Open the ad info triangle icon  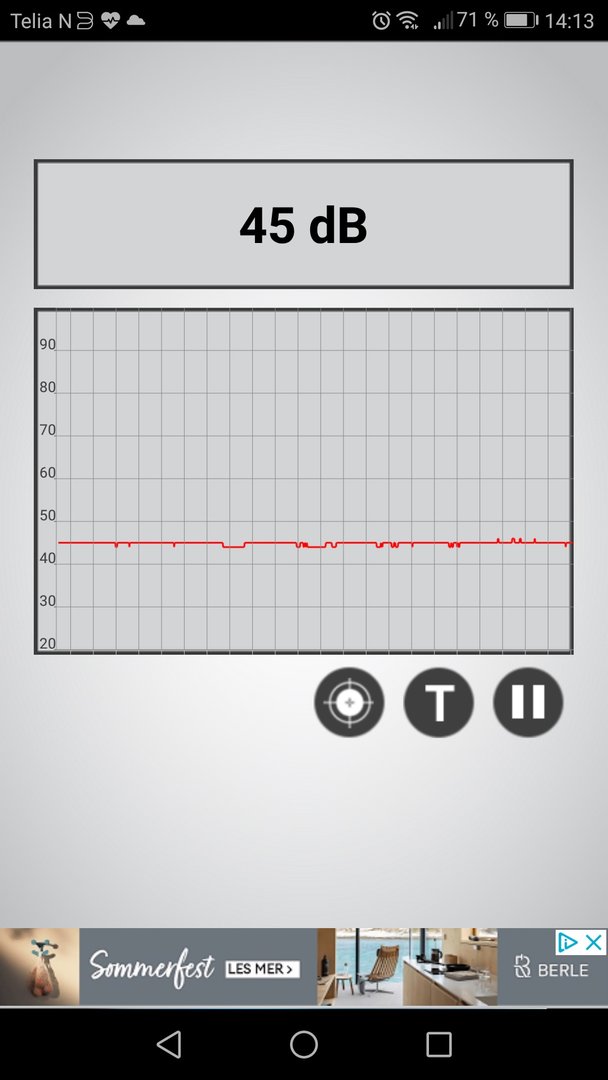tap(568, 942)
